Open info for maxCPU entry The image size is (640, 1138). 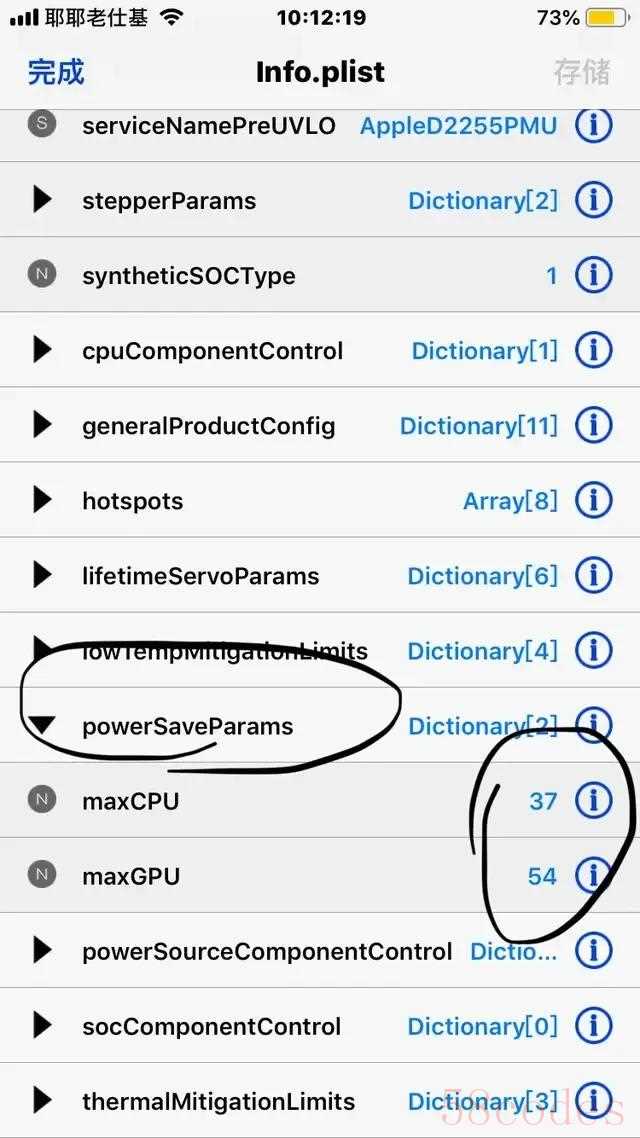(x=594, y=800)
